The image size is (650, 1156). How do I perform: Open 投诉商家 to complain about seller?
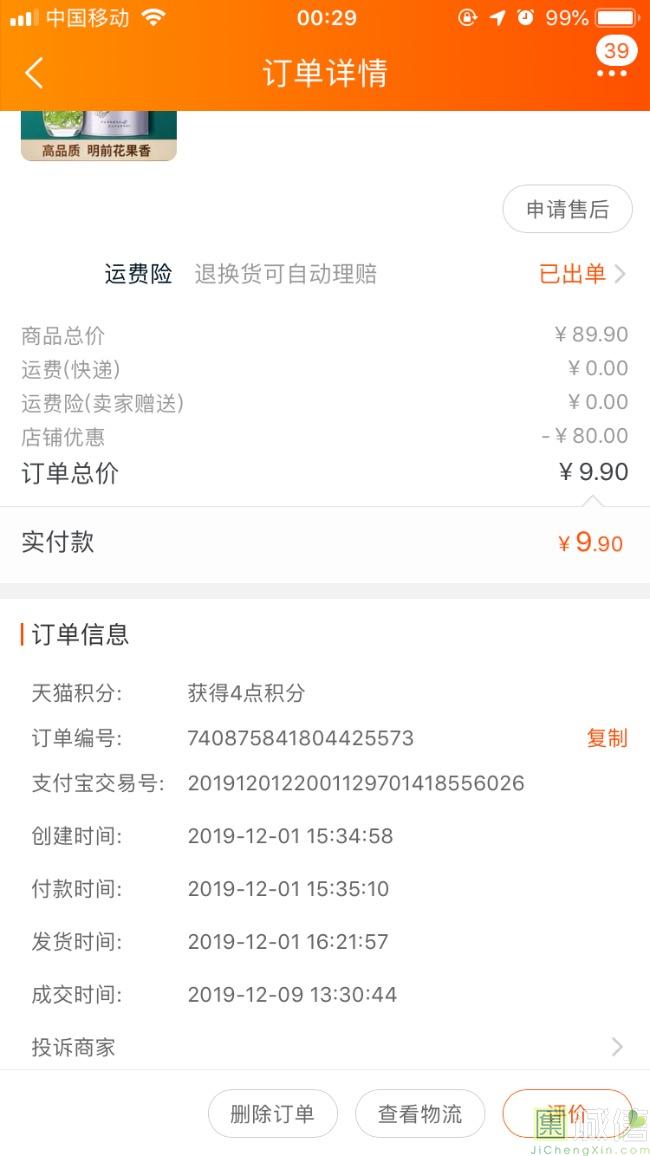point(325,1047)
